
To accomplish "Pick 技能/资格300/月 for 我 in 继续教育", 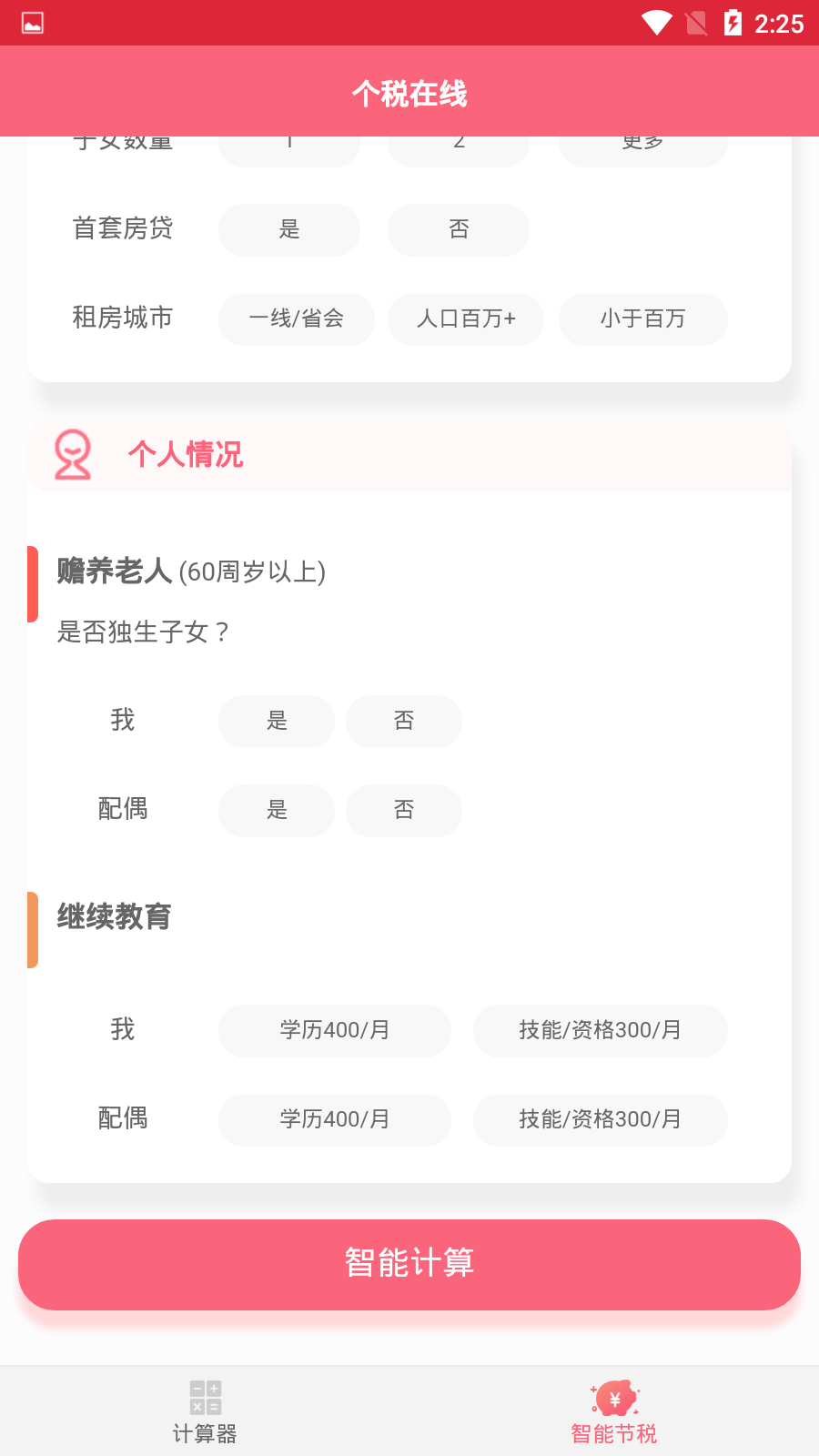I will pyautogui.click(x=600, y=1030).
